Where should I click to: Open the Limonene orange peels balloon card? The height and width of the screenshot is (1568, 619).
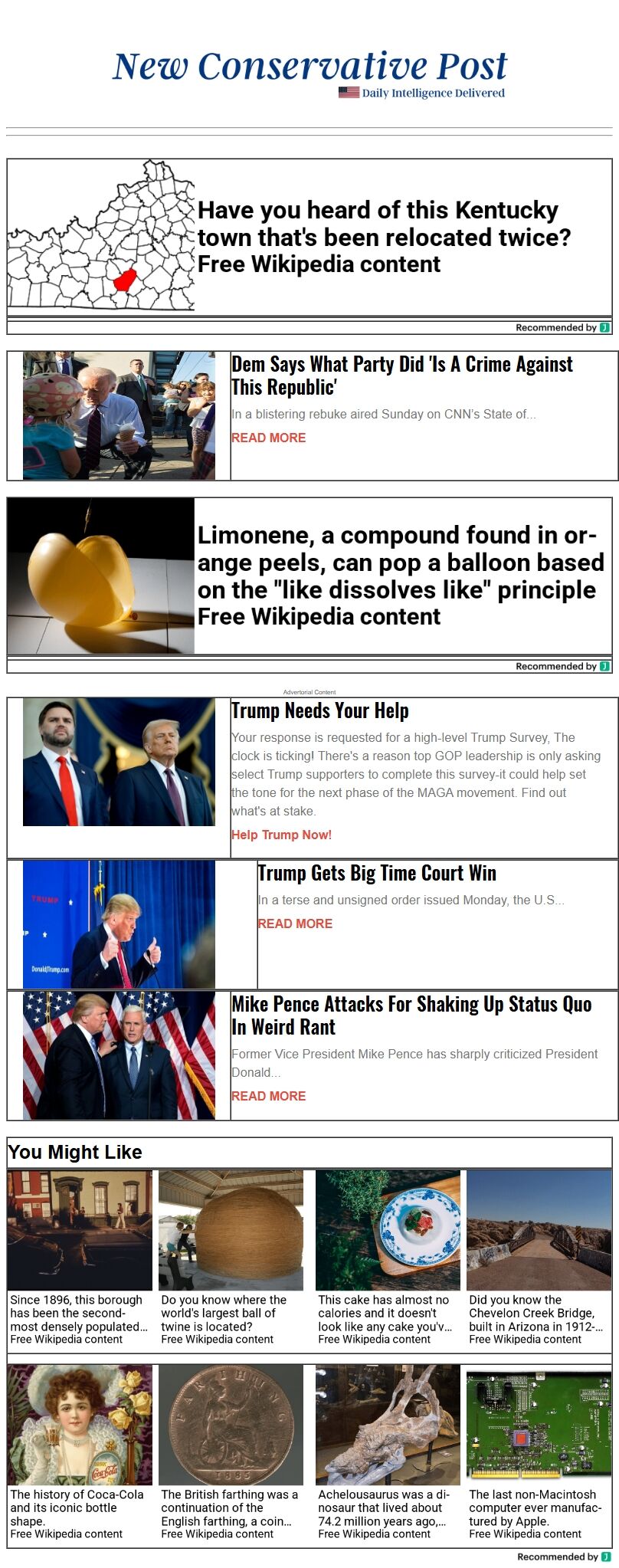tap(309, 576)
